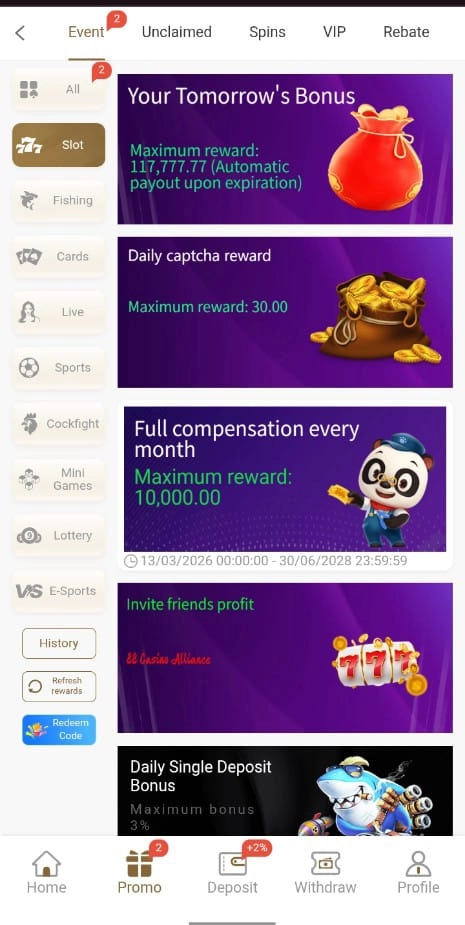Choose the Cards category
465x925 pixels.
tap(58, 257)
